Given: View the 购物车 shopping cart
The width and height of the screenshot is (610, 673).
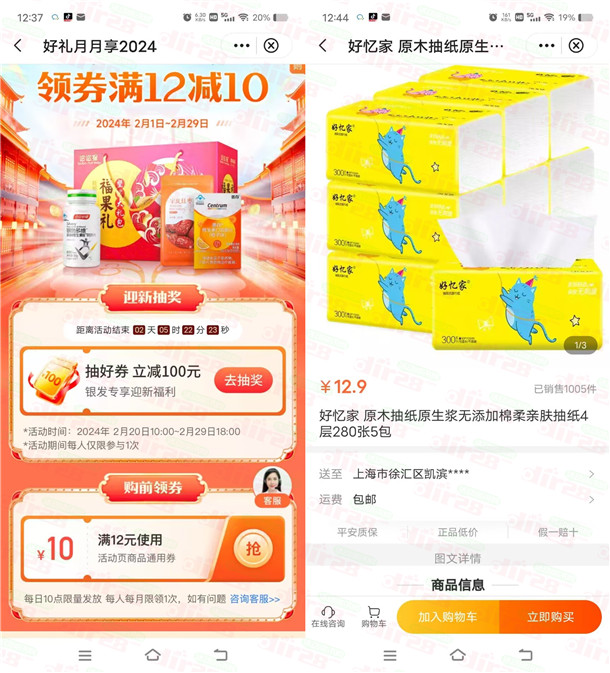Looking at the screenshot, I should pos(373,616).
